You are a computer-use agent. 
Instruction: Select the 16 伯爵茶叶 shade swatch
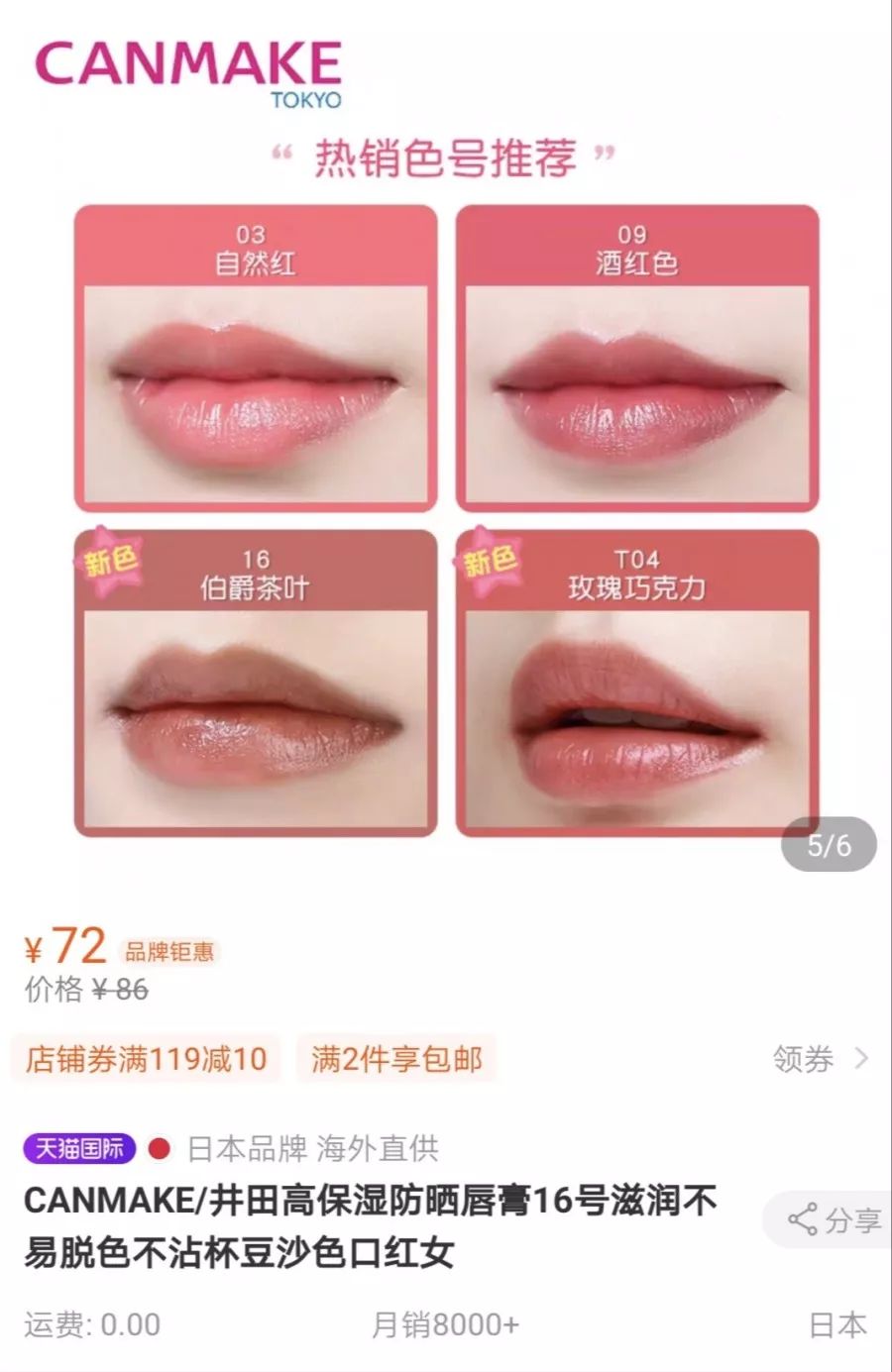pyautogui.click(x=254, y=684)
